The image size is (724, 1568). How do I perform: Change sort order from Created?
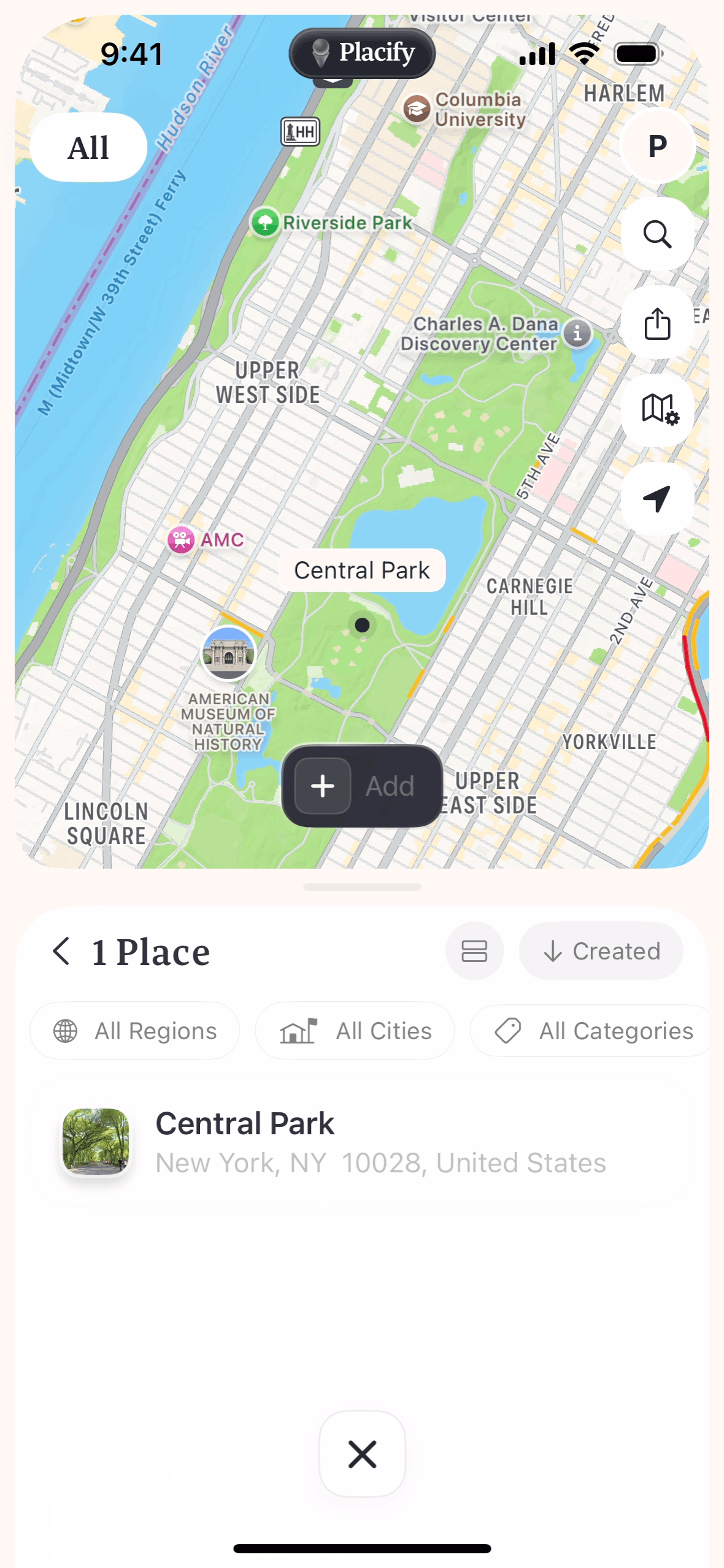pyautogui.click(x=601, y=951)
